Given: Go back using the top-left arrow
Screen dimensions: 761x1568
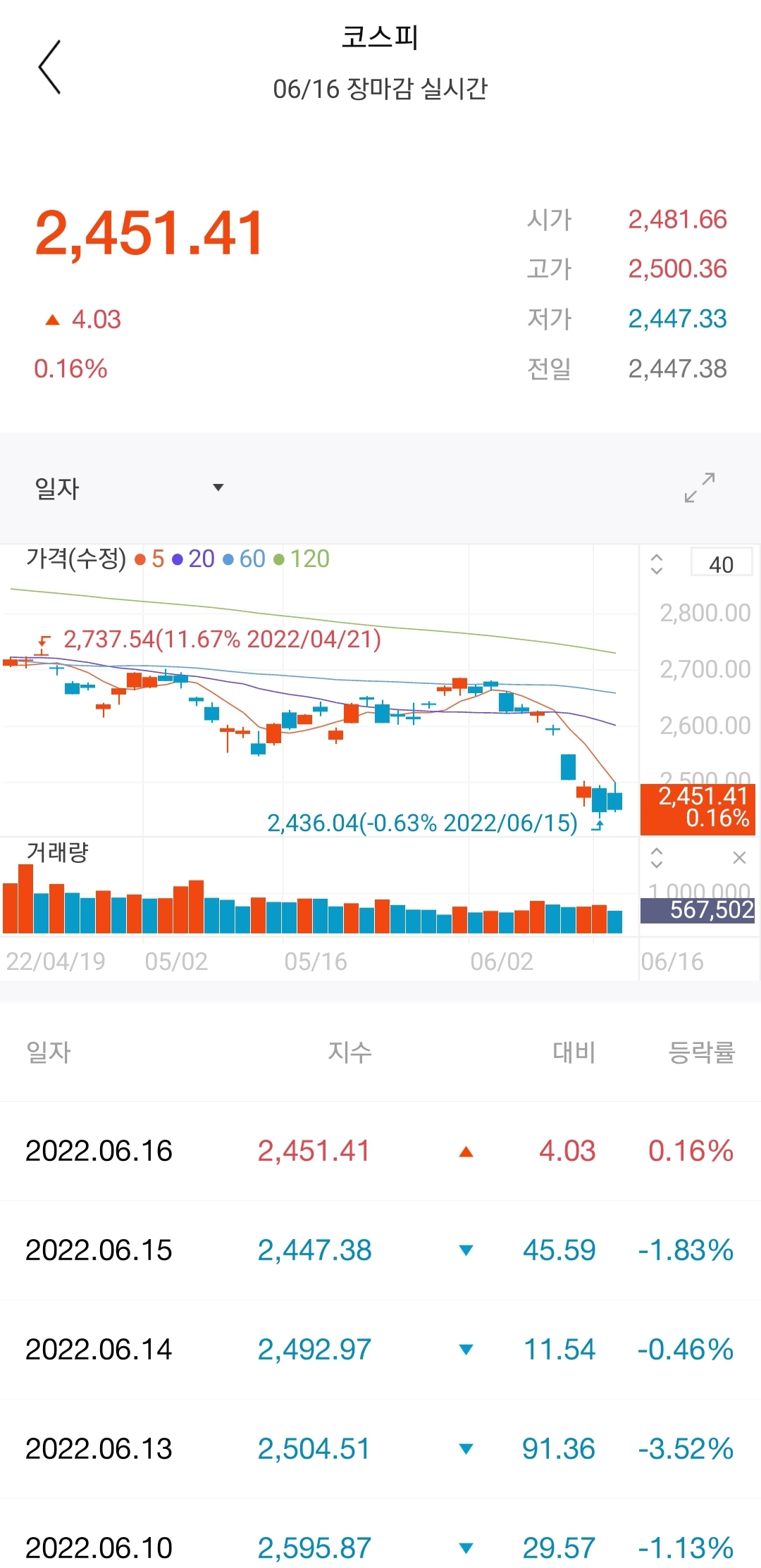Looking at the screenshot, I should 50,68.
